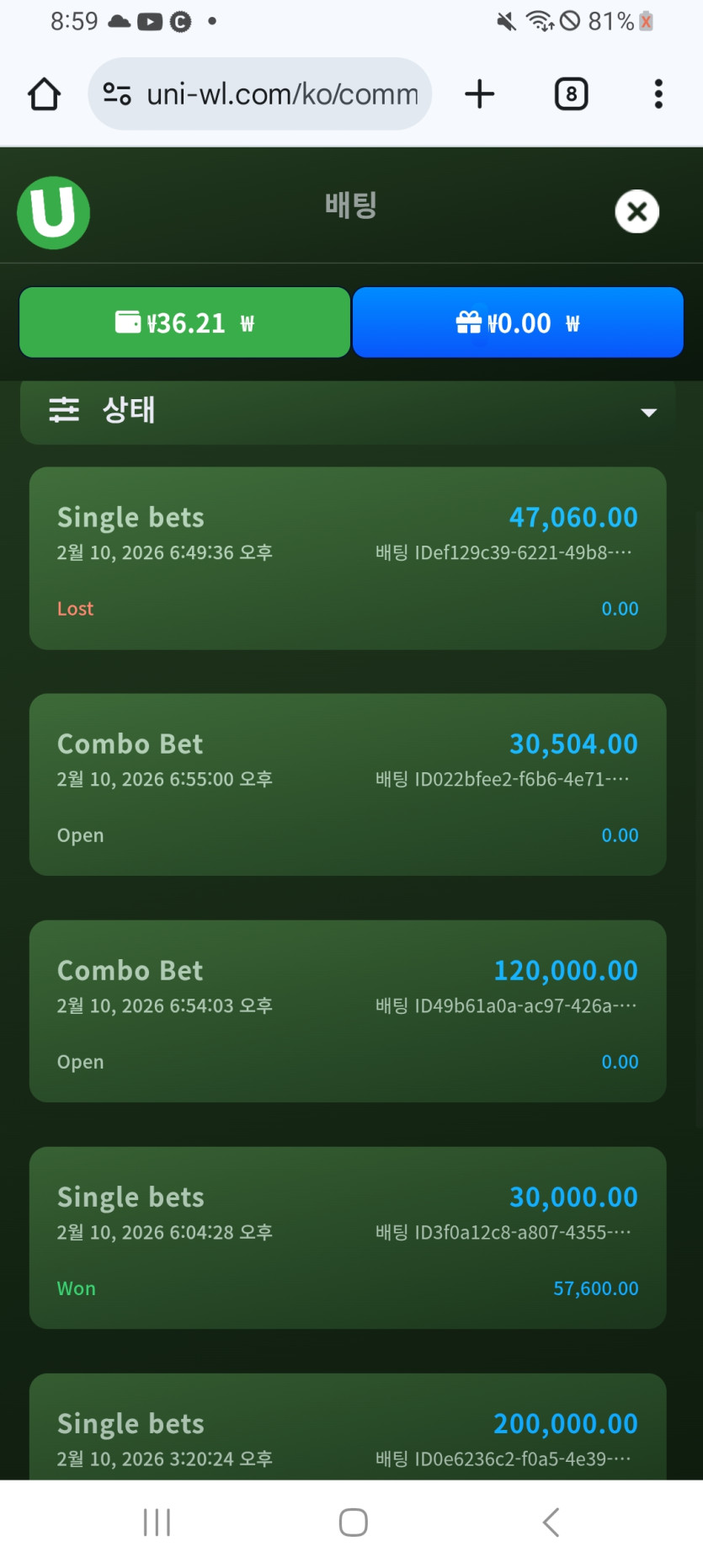Viewport: 703px width, 1568px height.
Task: View the Single bet of 200,000.00
Action: (x=348, y=1432)
